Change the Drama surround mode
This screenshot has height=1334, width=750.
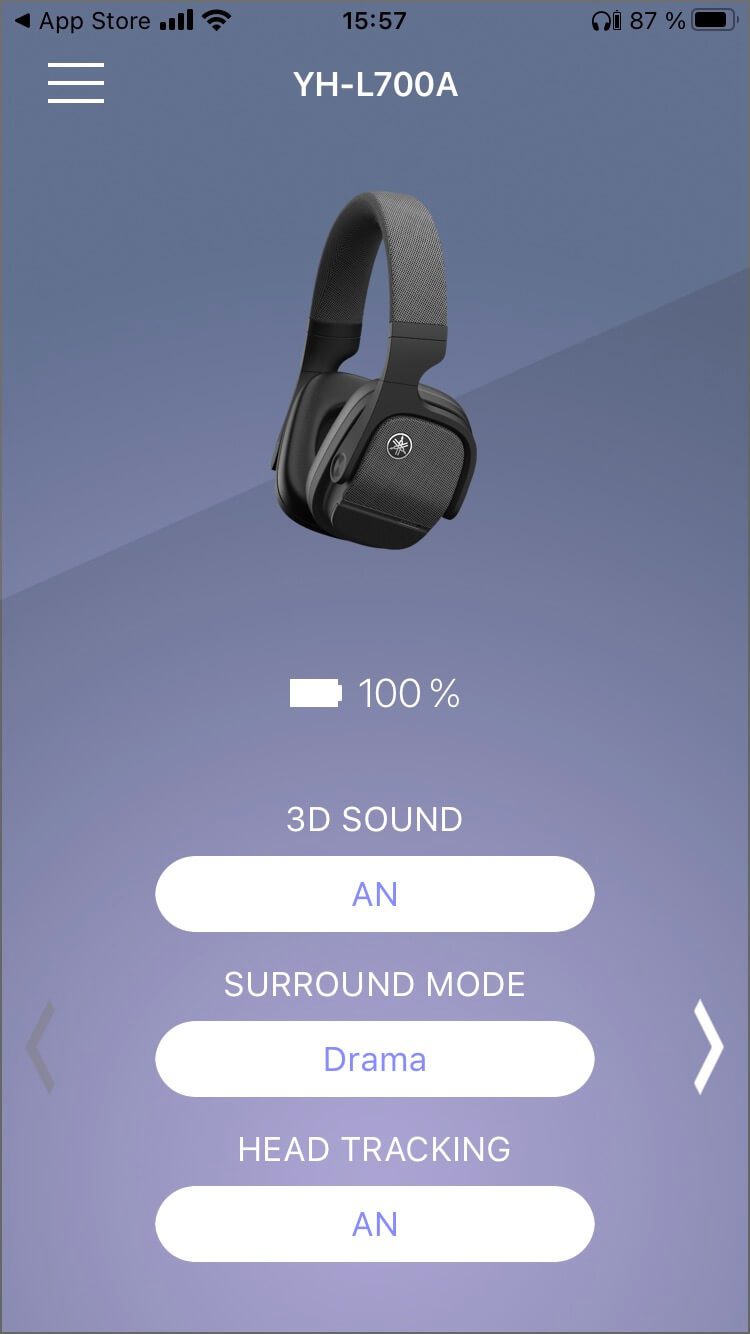(375, 1059)
